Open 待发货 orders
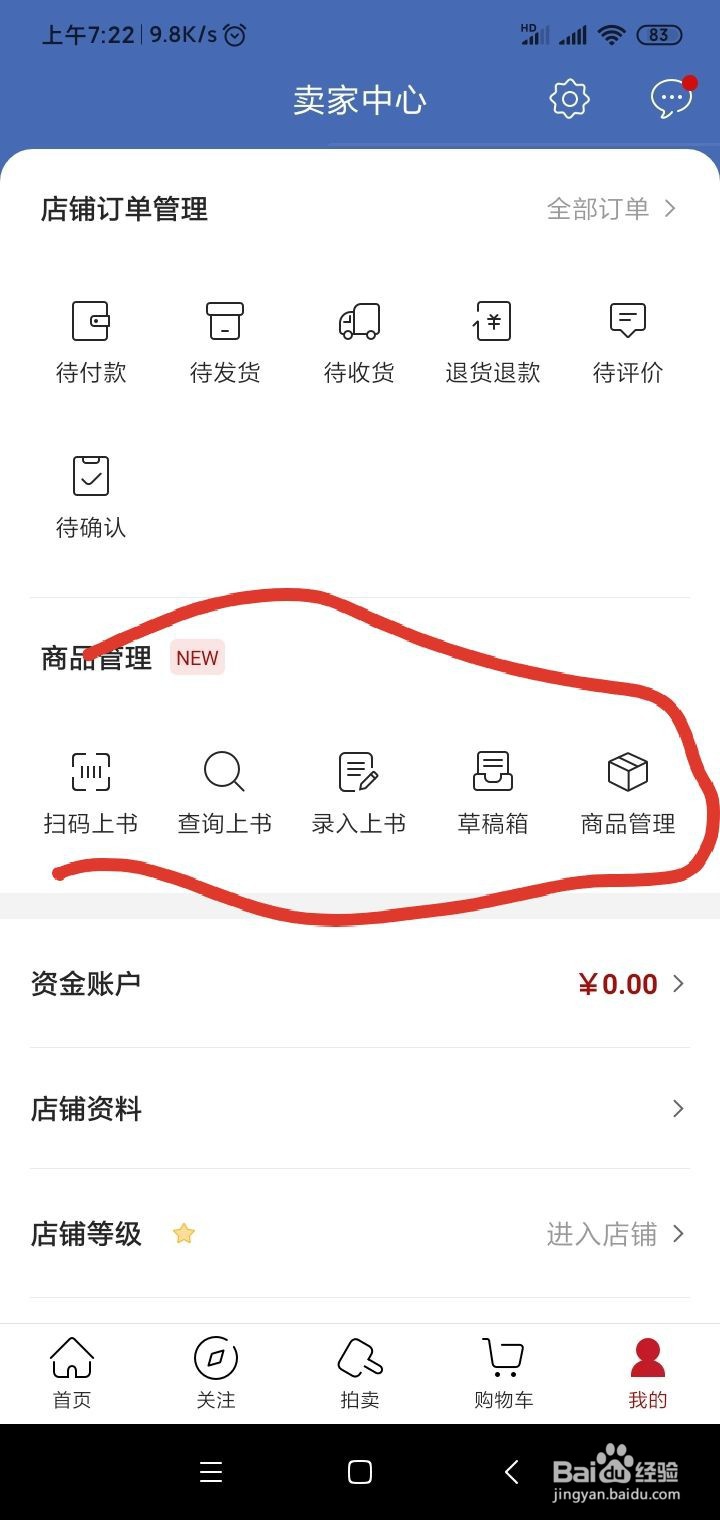This screenshot has width=720, height=1520. 225,343
